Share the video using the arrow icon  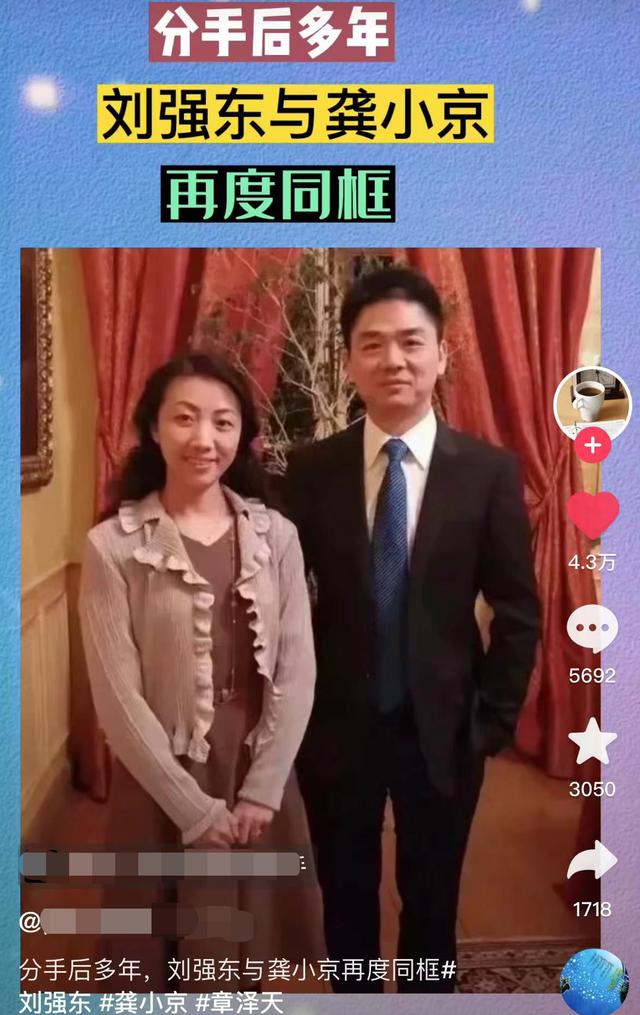point(592,862)
